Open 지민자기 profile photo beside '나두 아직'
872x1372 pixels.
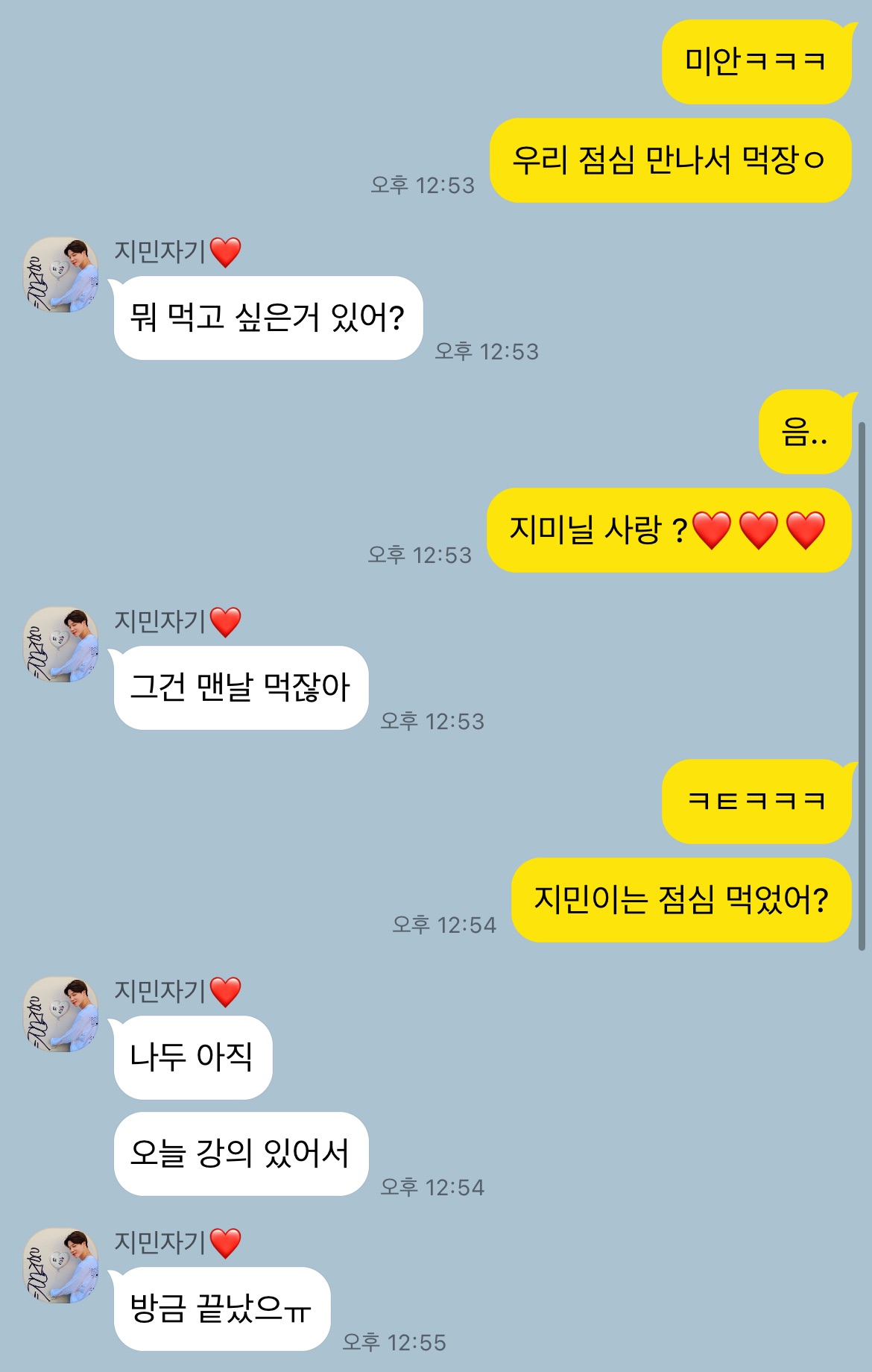point(61,1014)
